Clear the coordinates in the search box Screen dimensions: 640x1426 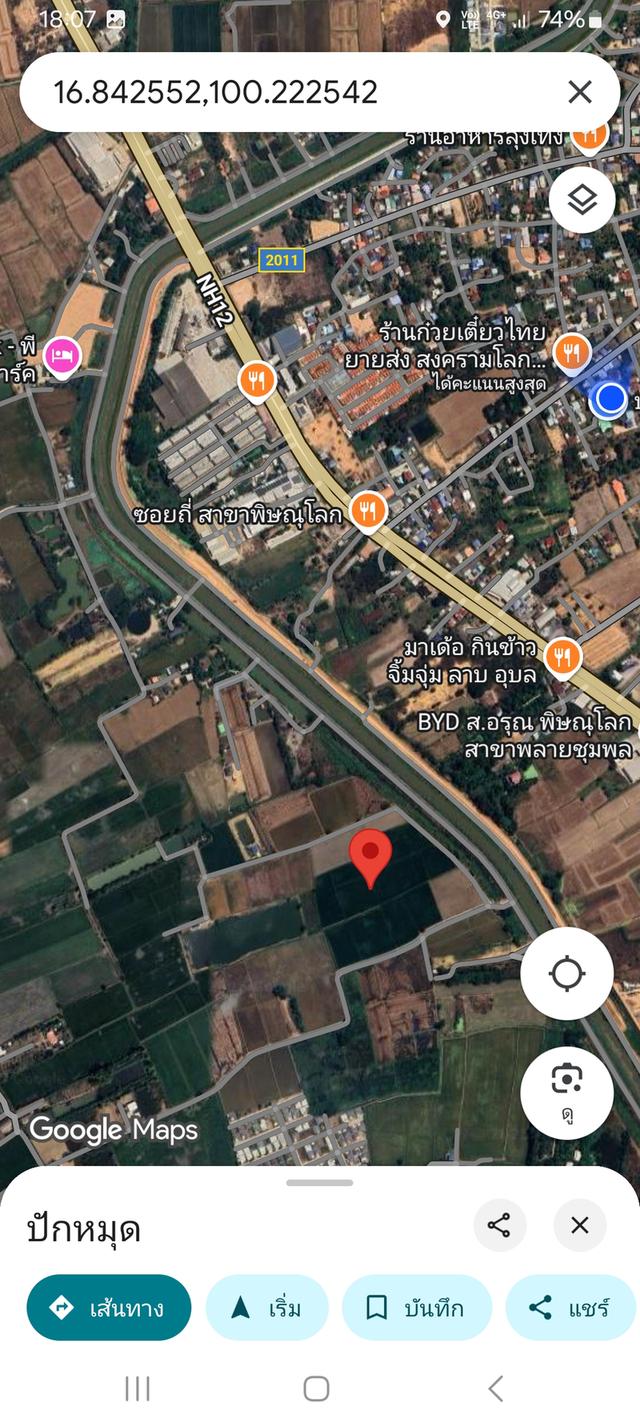click(580, 92)
